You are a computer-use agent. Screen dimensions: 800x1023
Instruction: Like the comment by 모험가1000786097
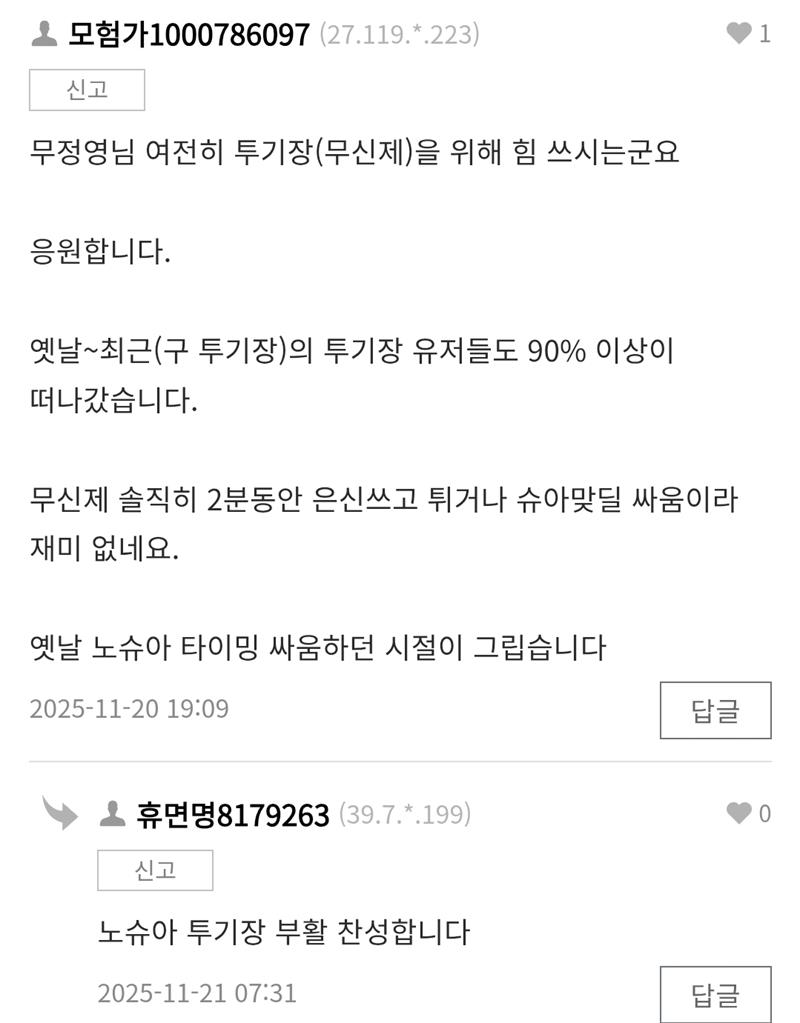click(739, 34)
